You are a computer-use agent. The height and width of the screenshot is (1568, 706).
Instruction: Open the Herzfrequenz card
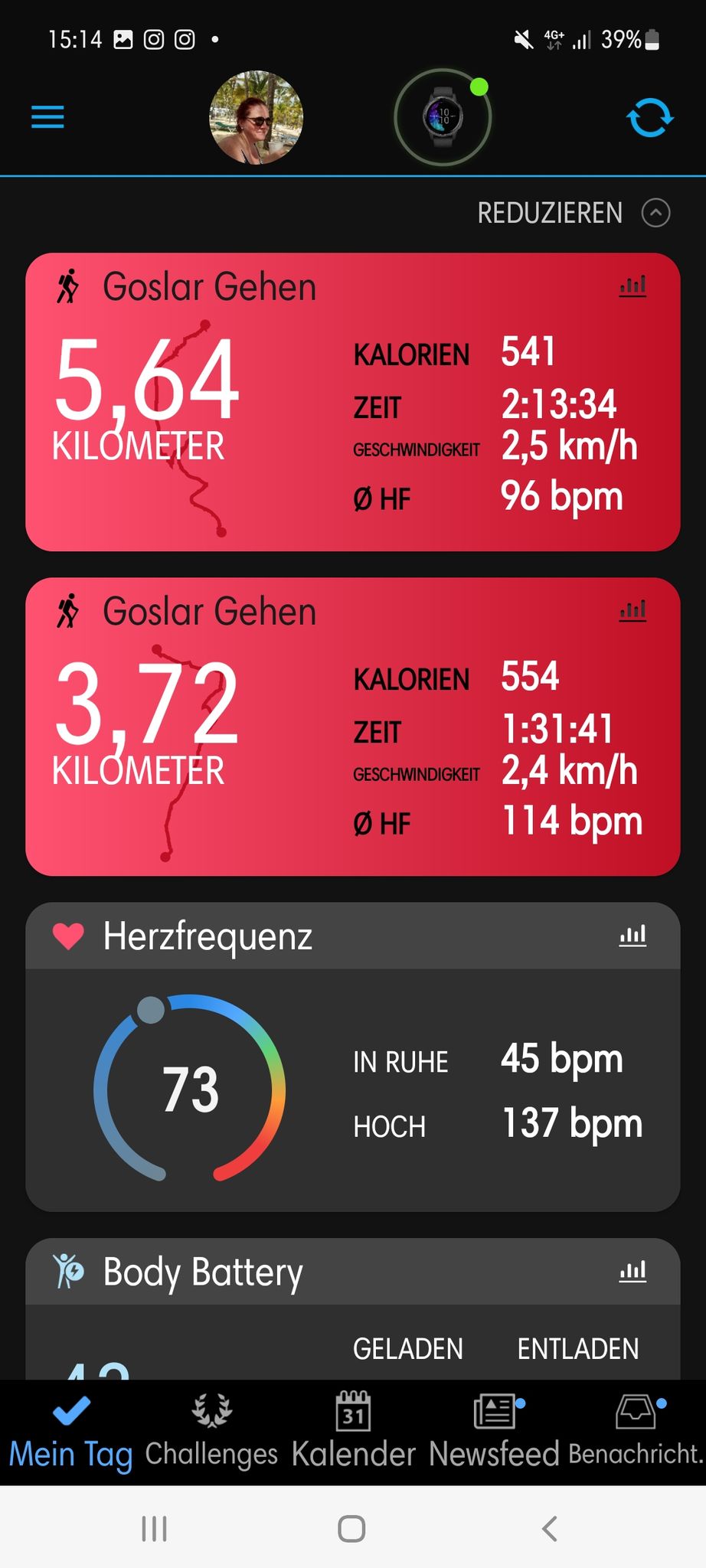click(x=353, y=1057)
